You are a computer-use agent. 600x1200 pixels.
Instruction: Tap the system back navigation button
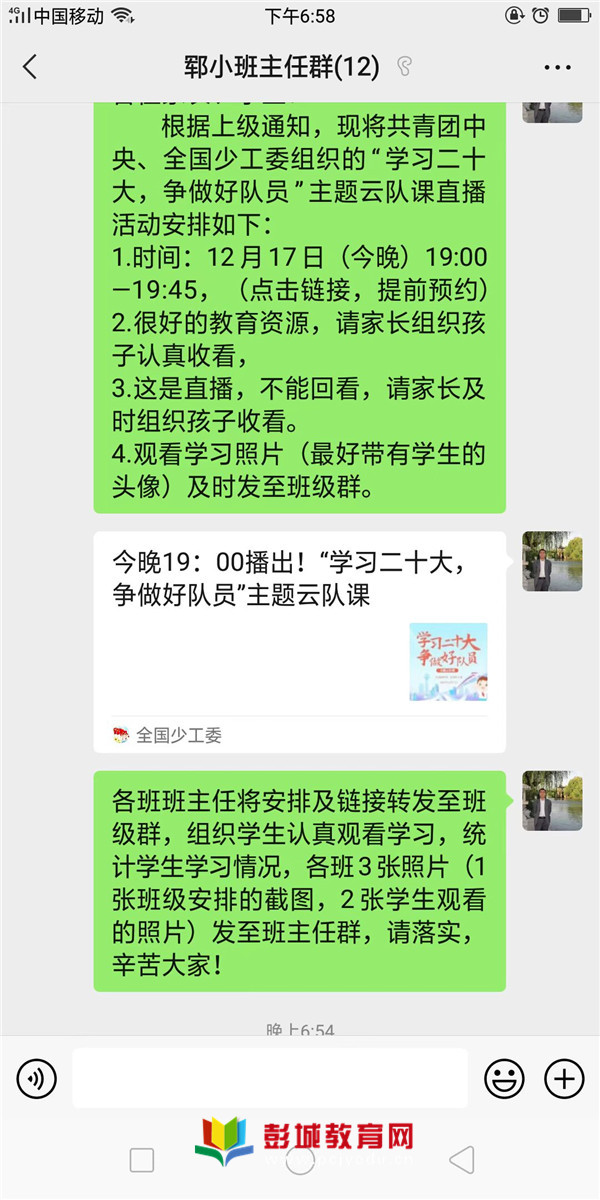pos(461,1160)
